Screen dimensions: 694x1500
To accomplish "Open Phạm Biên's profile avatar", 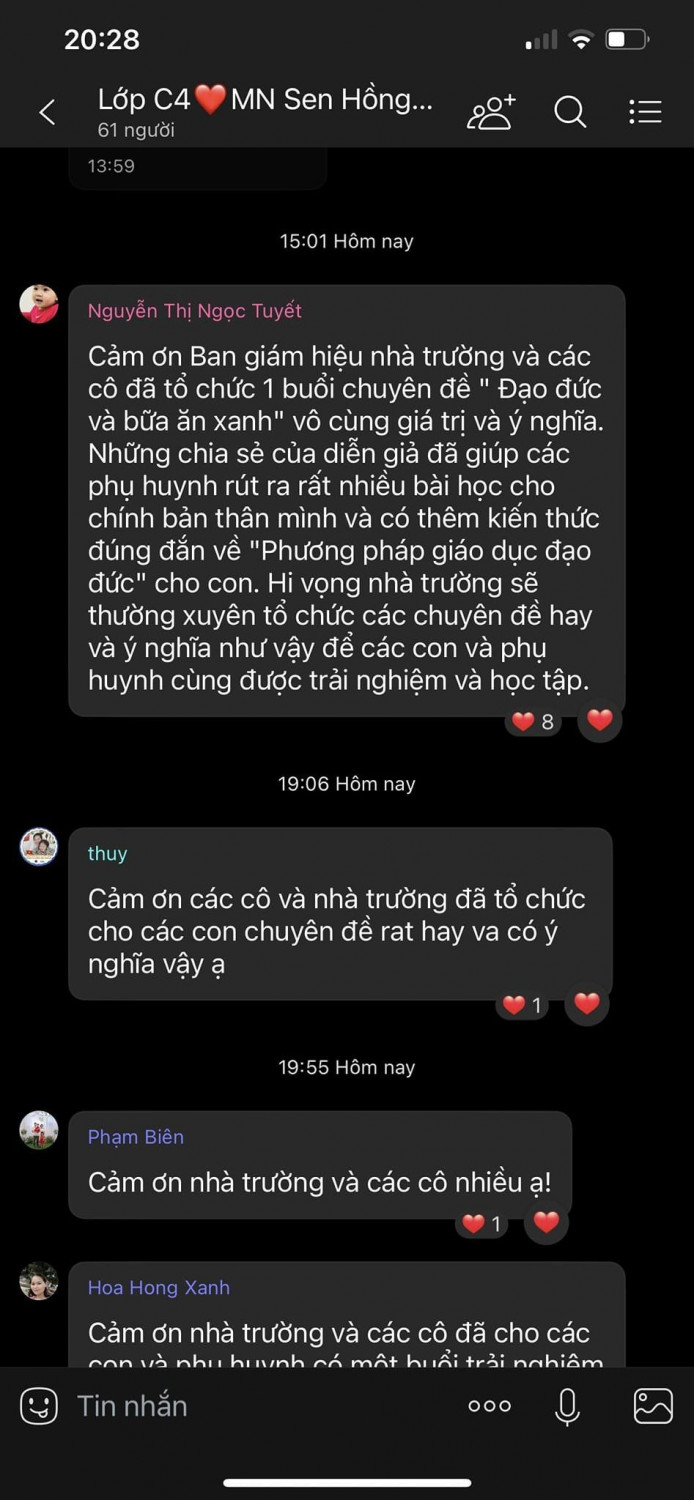I will pyautogui.click(x=39, y=1130).
